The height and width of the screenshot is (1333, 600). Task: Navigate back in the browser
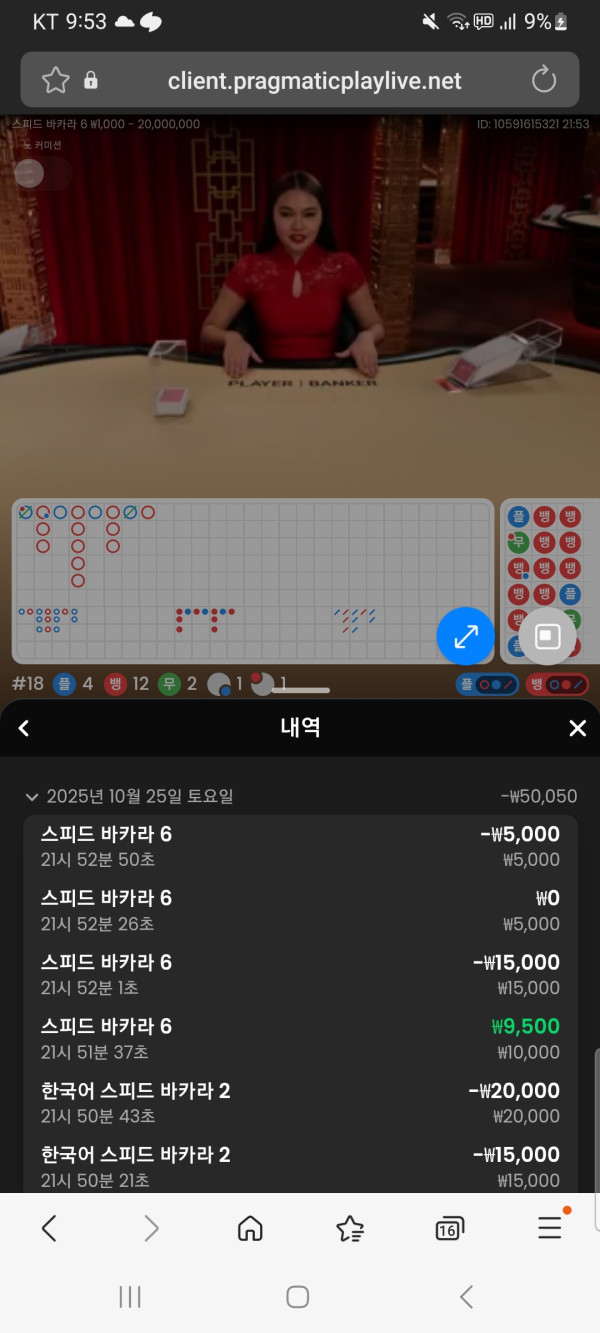(49, 1228)
